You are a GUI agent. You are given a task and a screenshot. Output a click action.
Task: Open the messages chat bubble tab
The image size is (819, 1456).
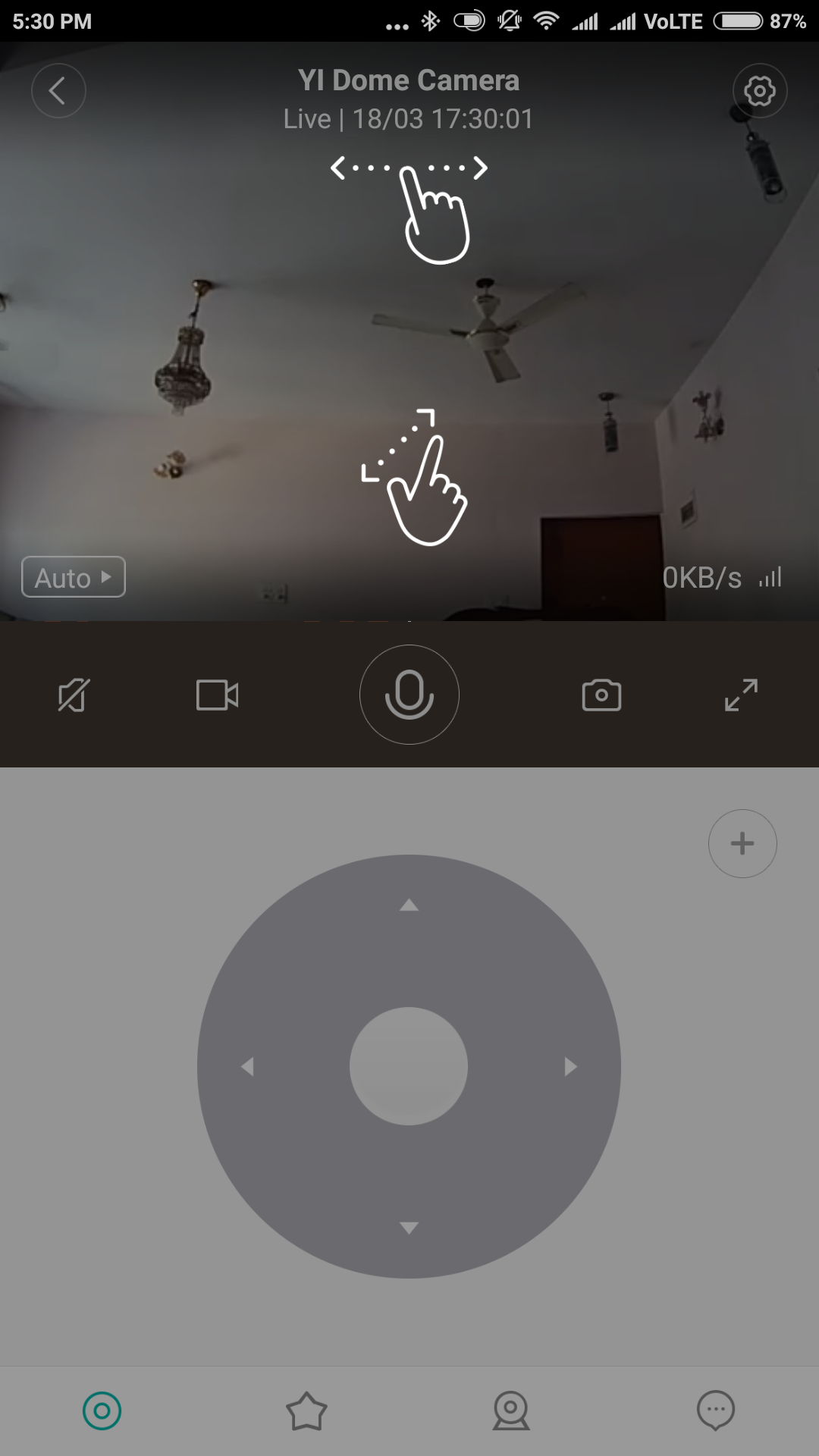click(716, 1411)
